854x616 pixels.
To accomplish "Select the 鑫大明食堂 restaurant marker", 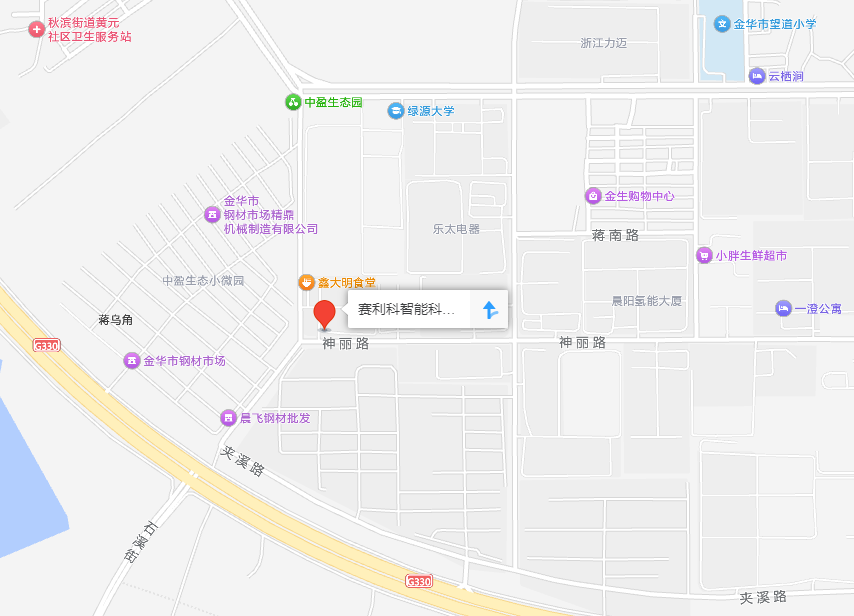I will click(x=307, y=283).
